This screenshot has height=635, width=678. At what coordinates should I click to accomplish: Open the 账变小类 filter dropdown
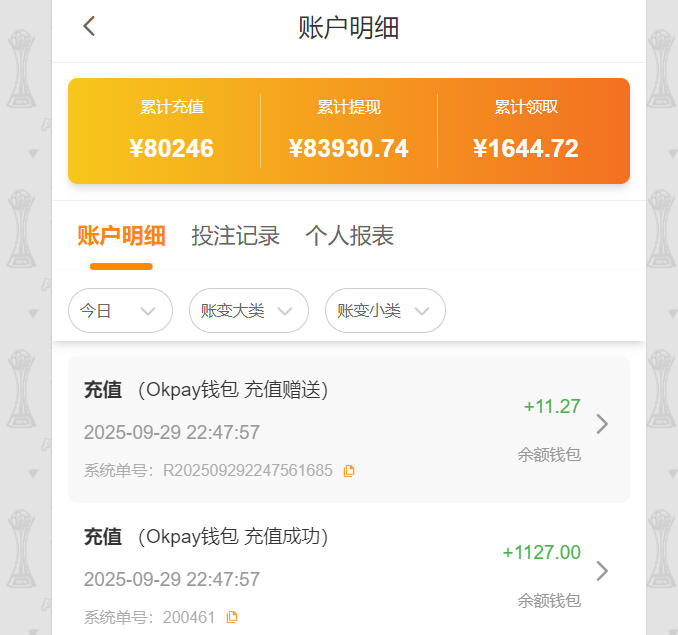point(385,311)
